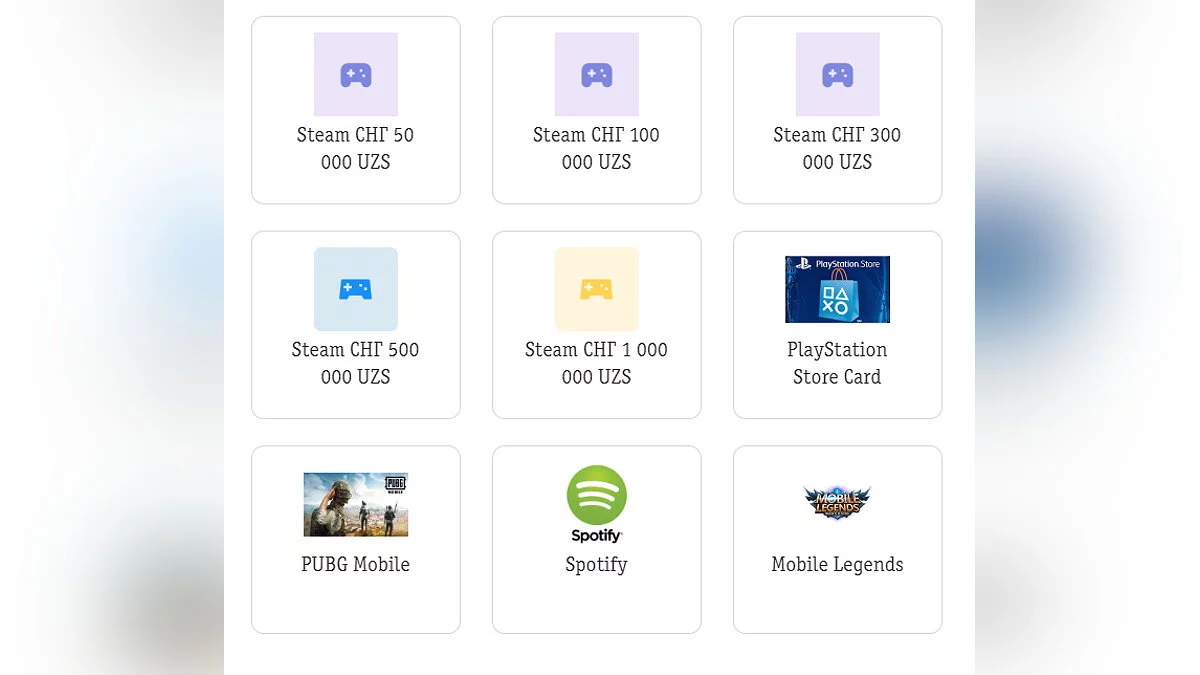1200x675 pixels.
Task: Open the Steam СНГ 50 000 UZS card
Action: pos(355,110)
